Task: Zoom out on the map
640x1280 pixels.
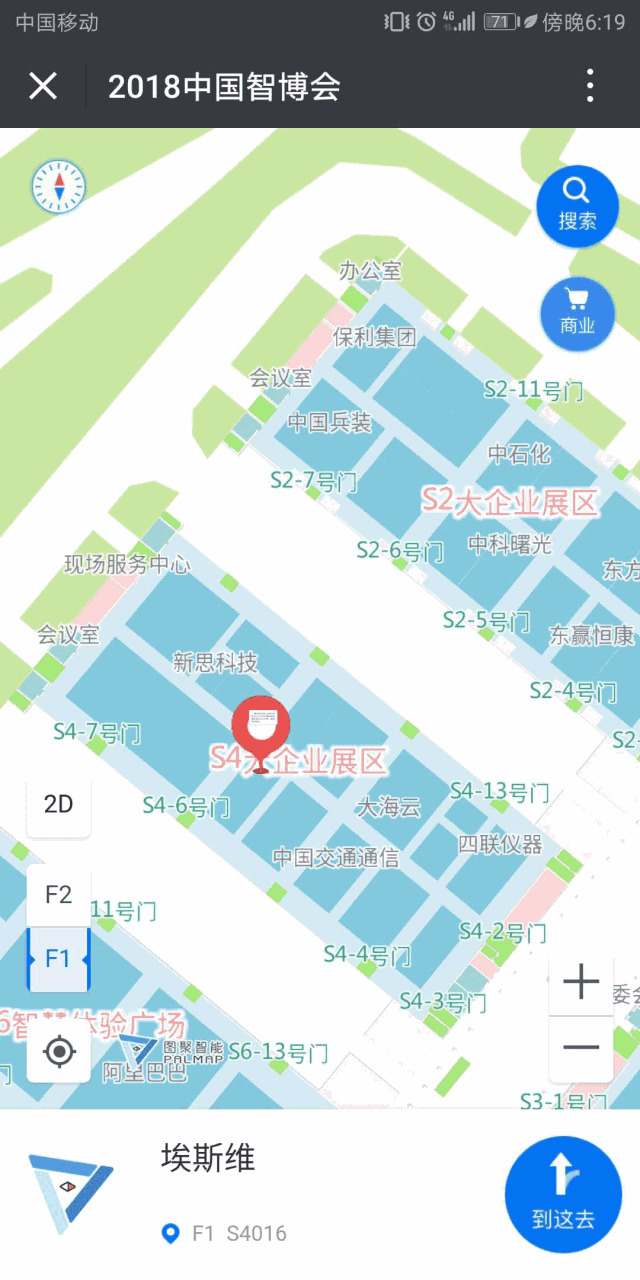Action: point(581,1048)
